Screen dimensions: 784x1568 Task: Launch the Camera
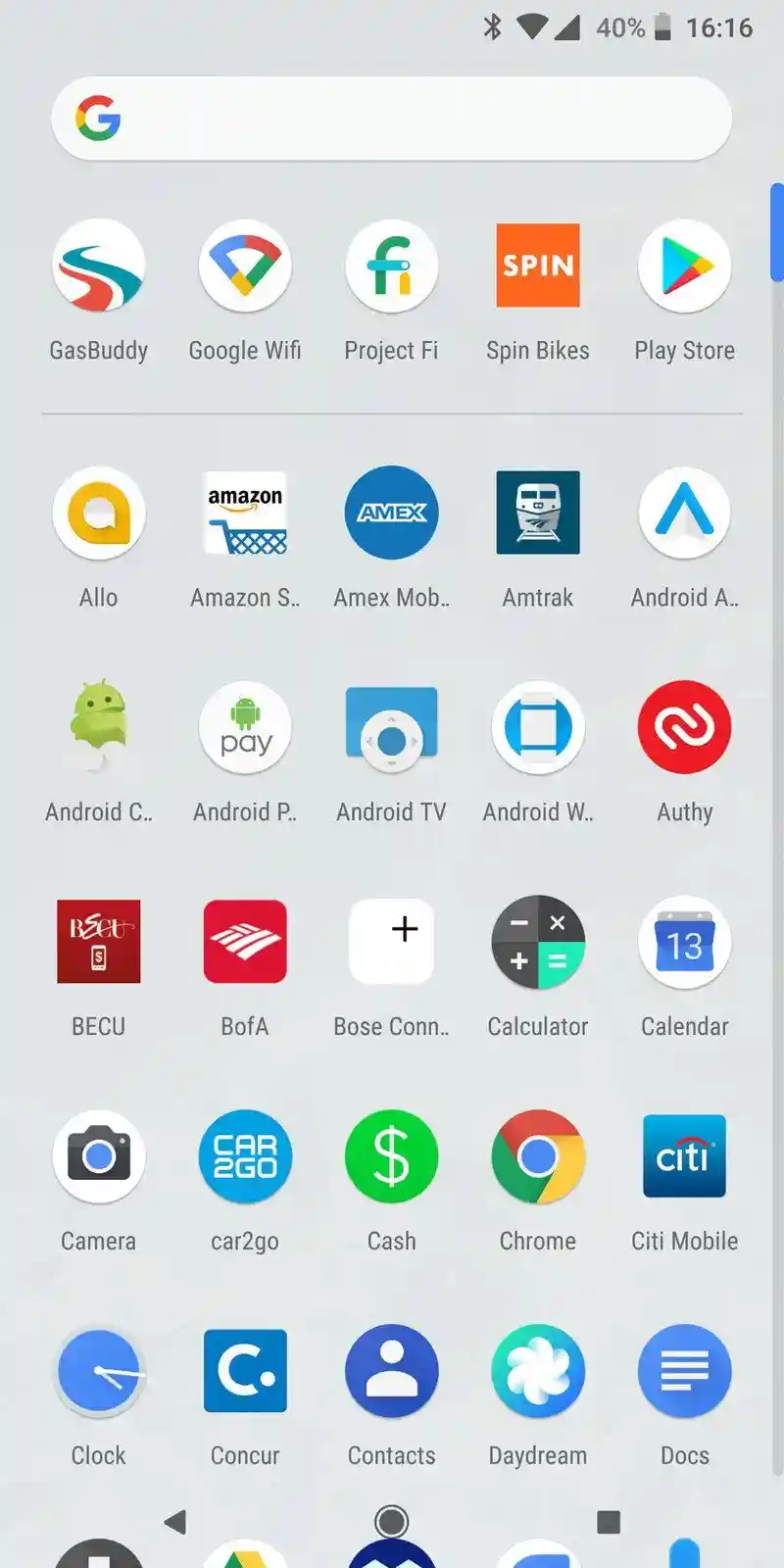click(98, 1156)
